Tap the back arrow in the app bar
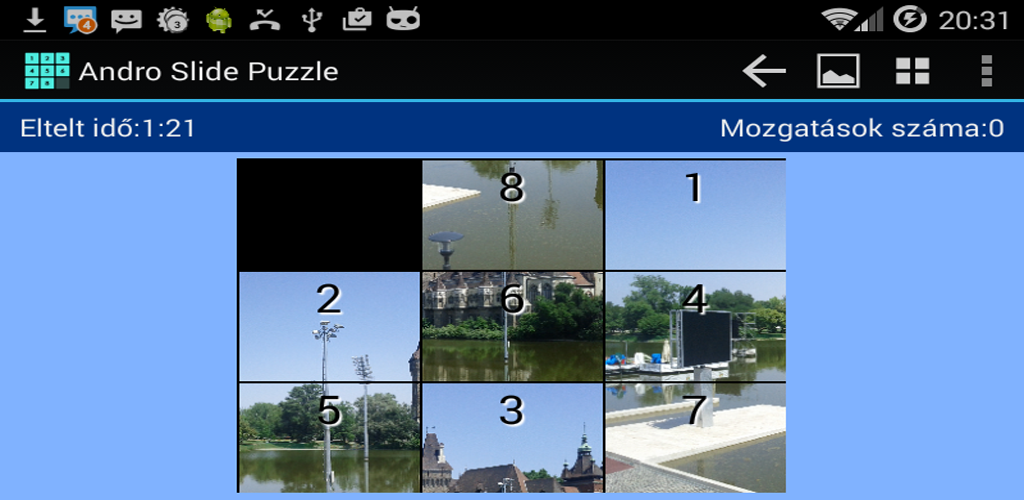Image resolution: width=1024 pixels, height=500 pixels. tap(764, 71)
